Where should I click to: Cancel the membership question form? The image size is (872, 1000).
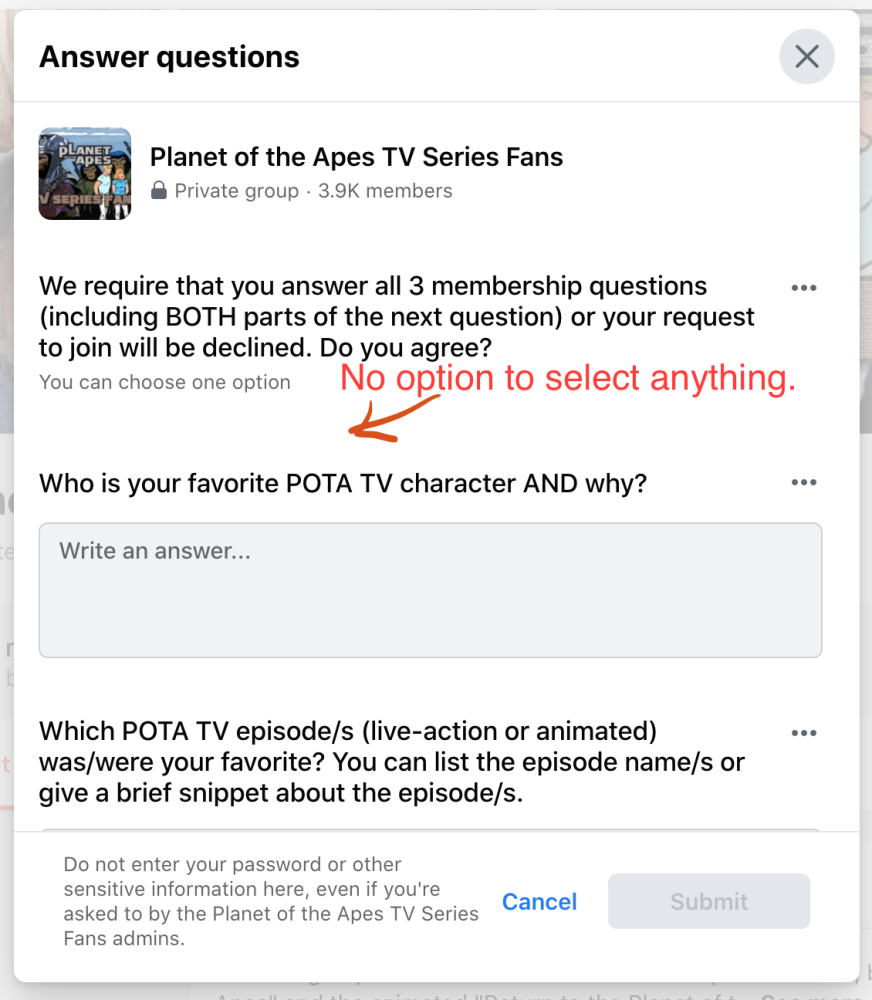pyautogui.click(x=539, y=901)
